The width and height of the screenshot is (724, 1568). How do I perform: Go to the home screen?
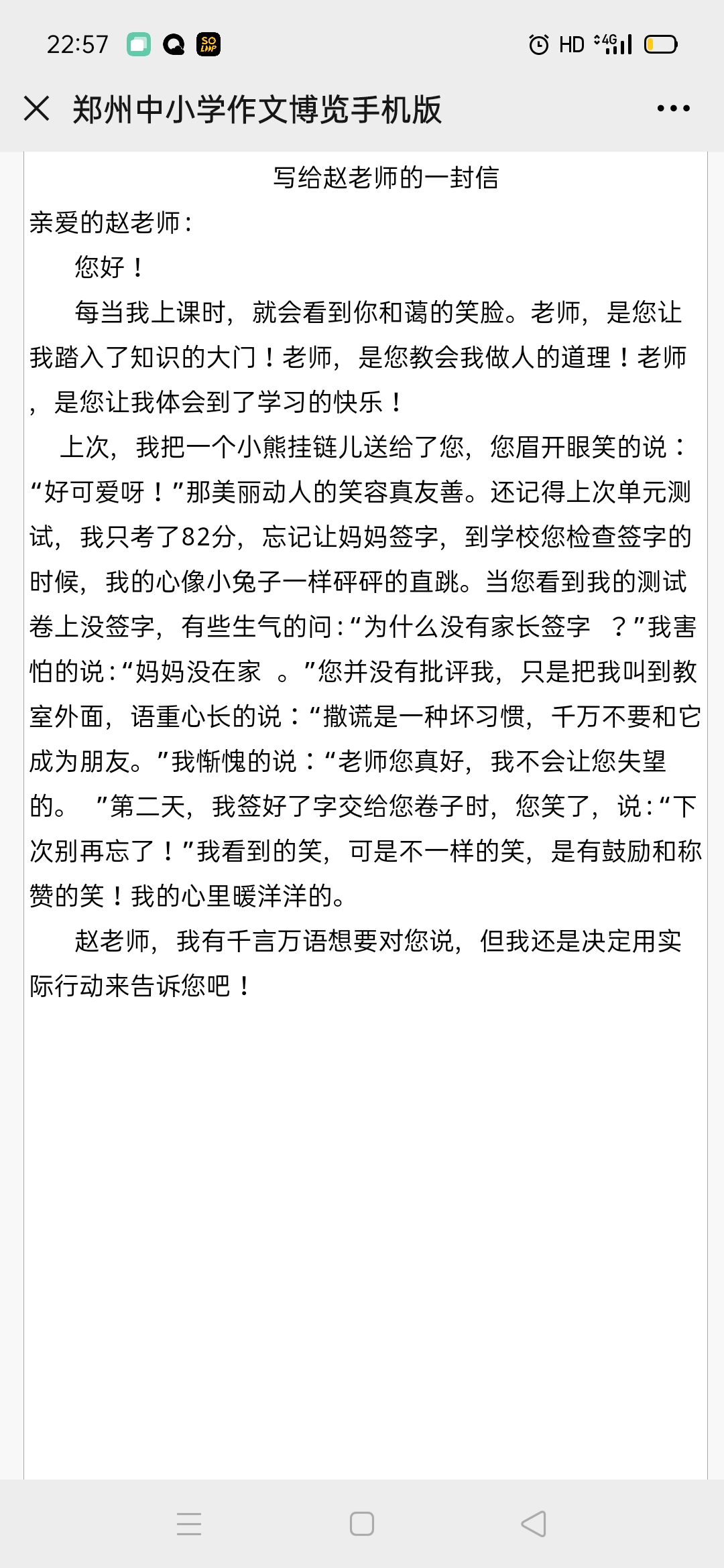[x=362, y=1523]
